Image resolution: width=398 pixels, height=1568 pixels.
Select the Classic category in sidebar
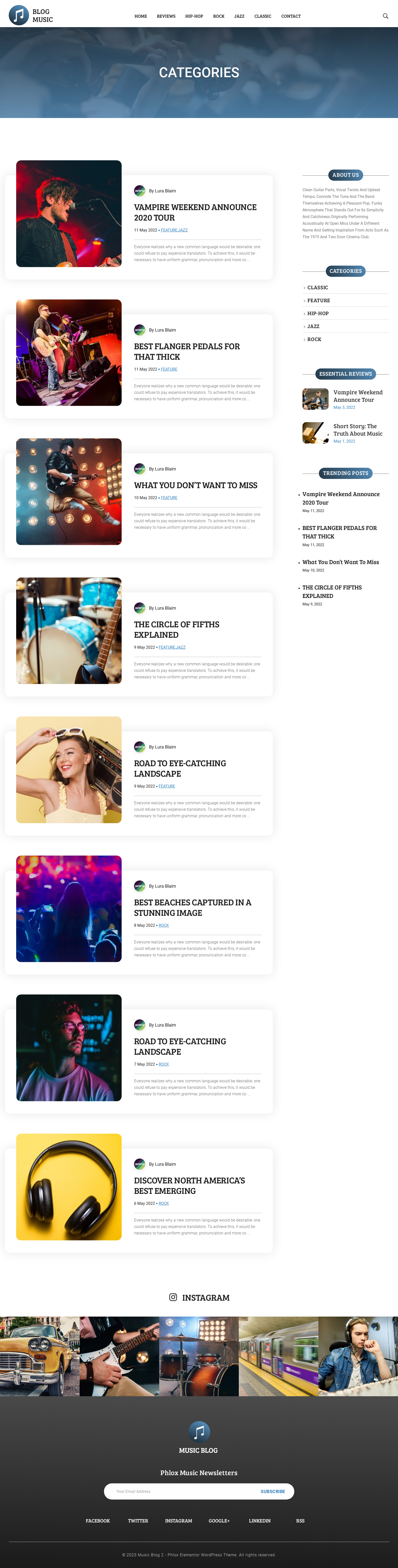click(x=318, y=287)
